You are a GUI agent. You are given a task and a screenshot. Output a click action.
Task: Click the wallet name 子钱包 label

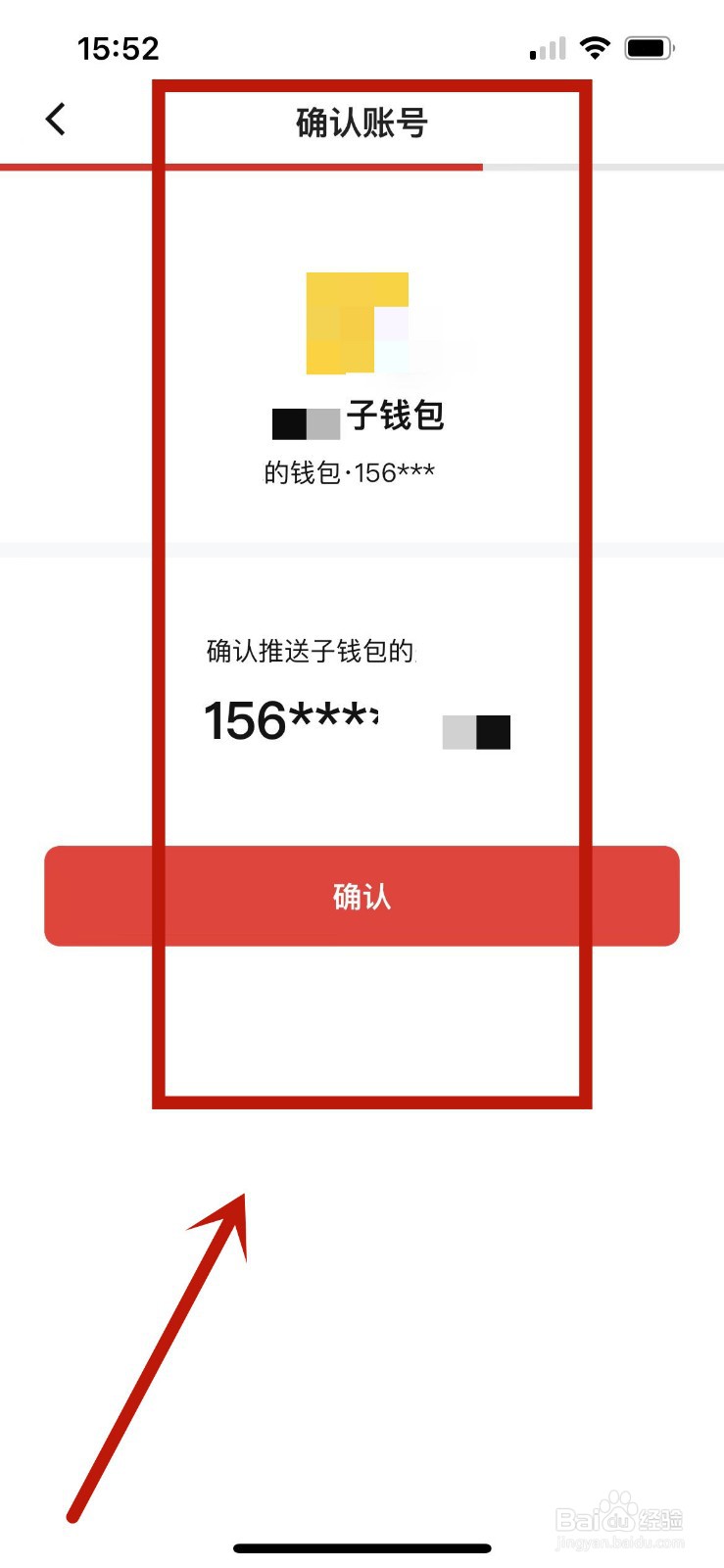[x=396, y=416]
